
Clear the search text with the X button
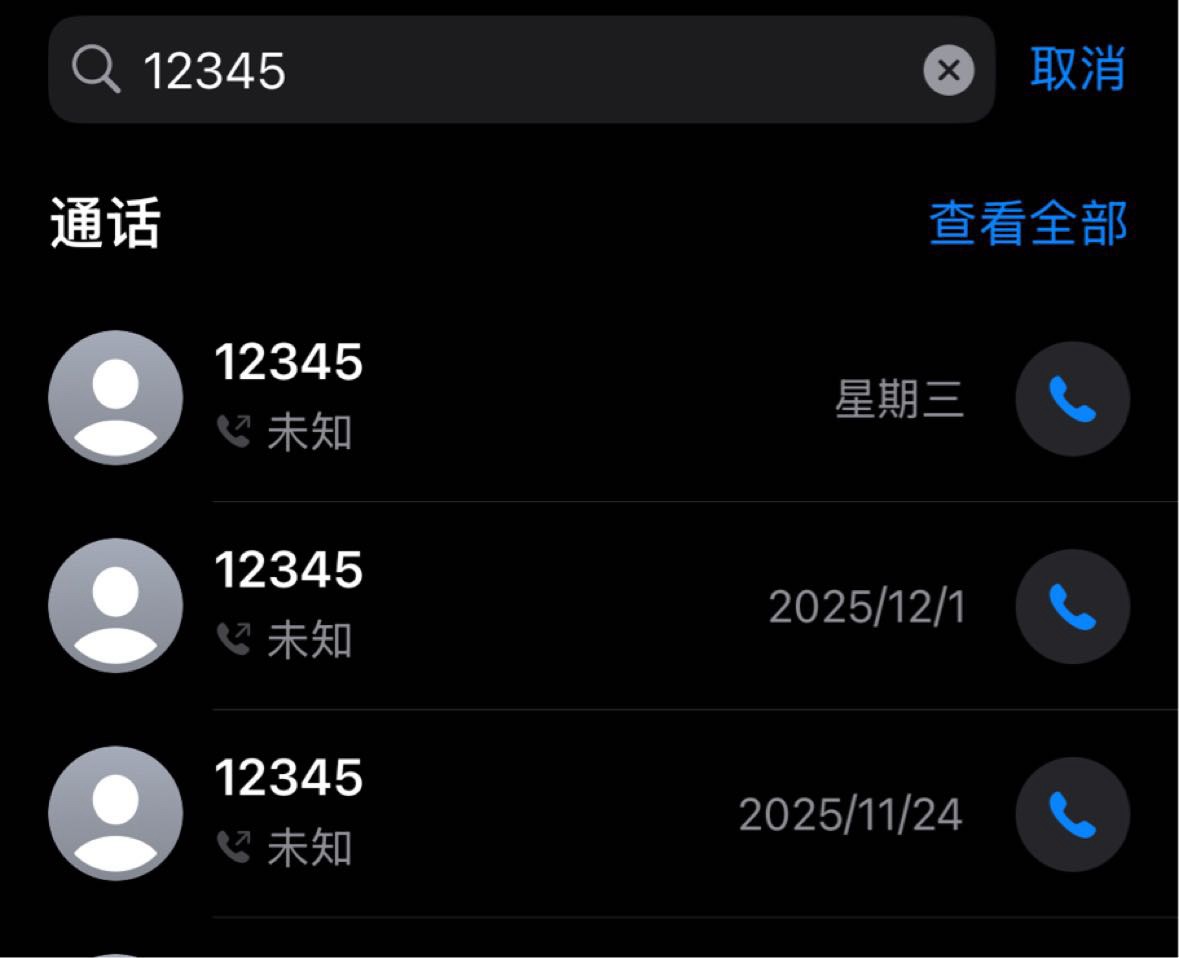948,71
